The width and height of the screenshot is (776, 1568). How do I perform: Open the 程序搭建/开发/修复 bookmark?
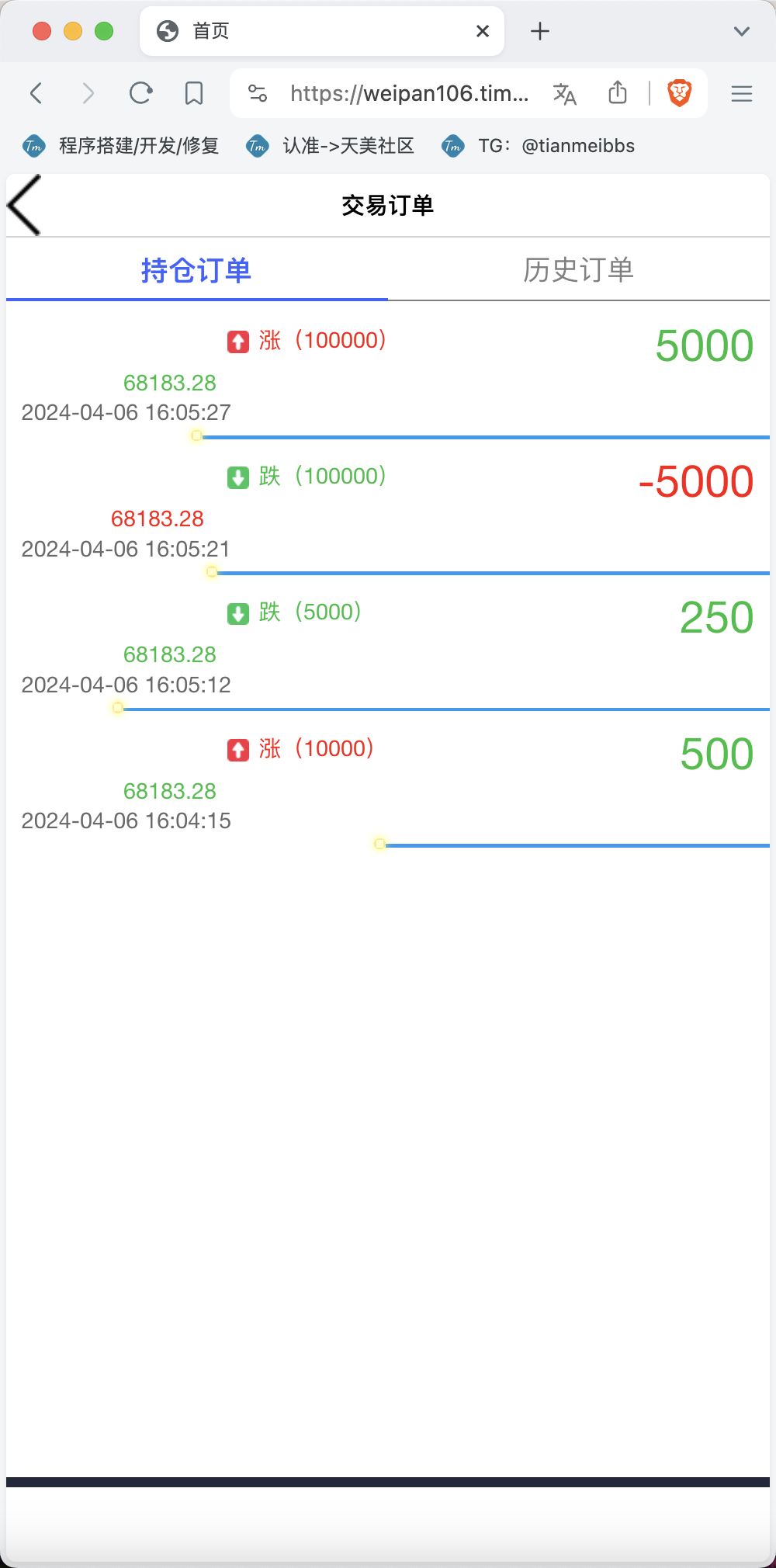click(121, 146)
